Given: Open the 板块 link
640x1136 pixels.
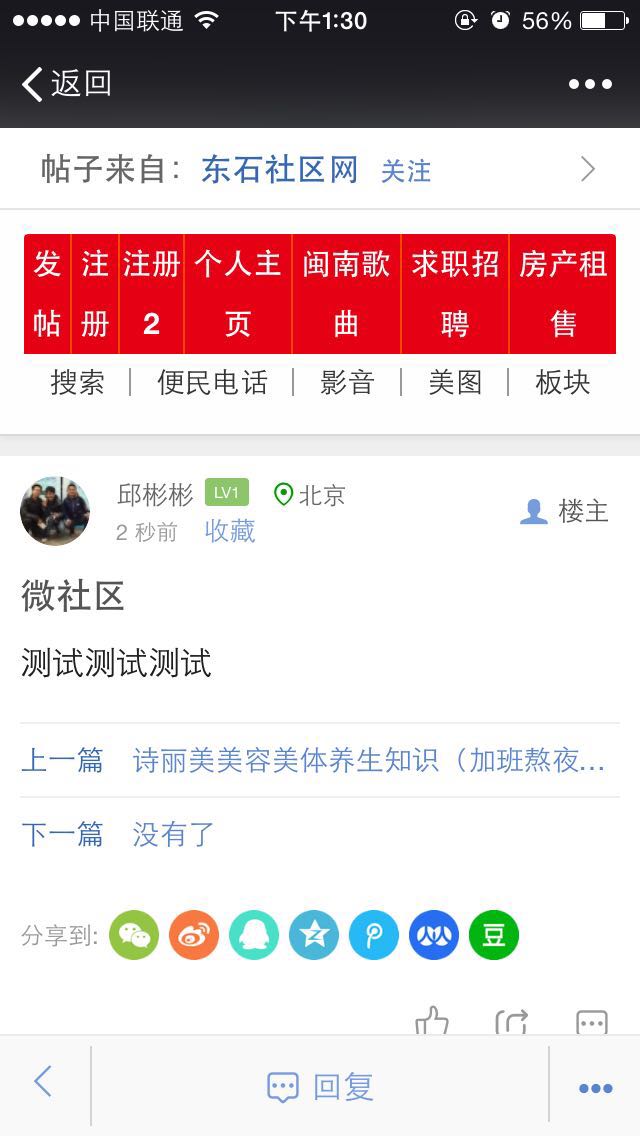Looking at the screenshot, I should [x=563, y=382].
